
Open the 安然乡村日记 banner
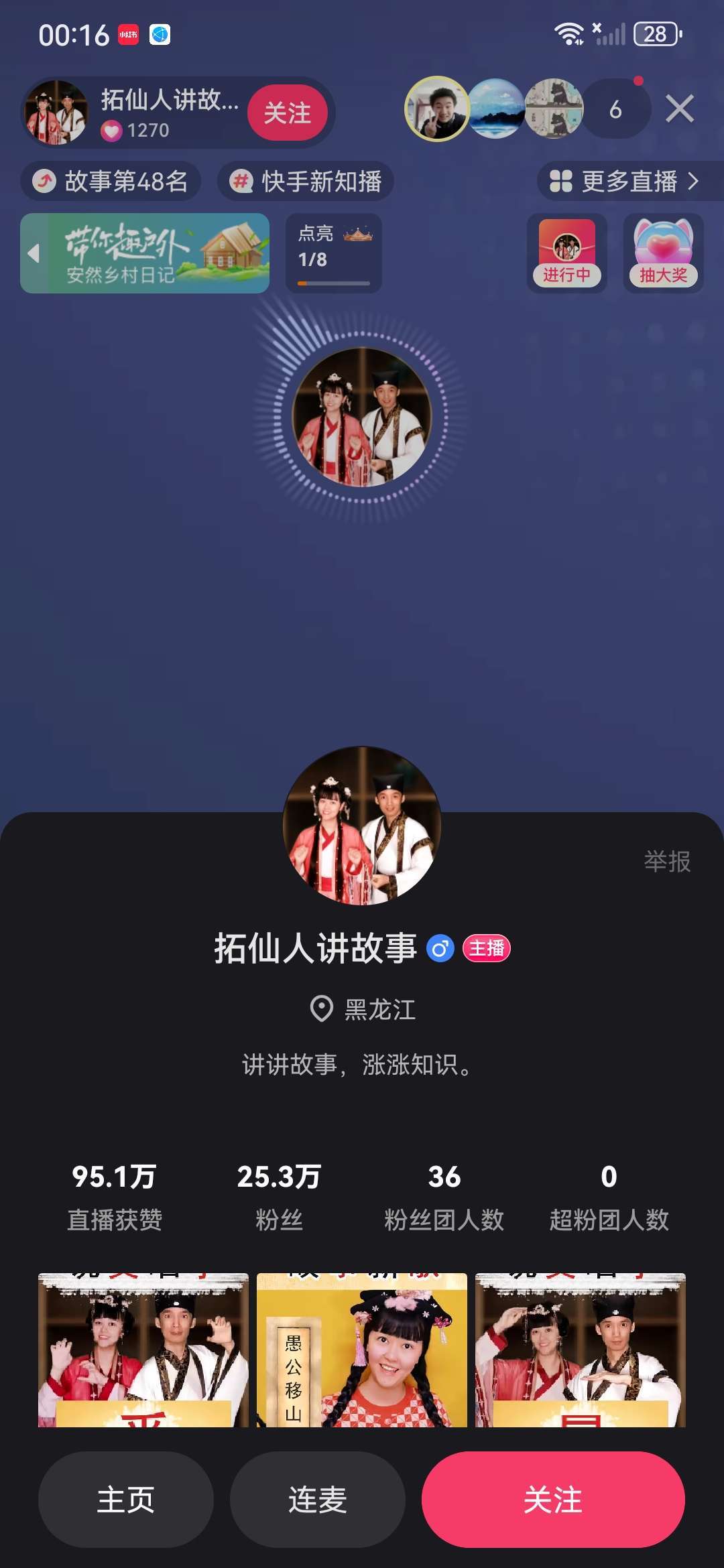click(x=145, y=253)
